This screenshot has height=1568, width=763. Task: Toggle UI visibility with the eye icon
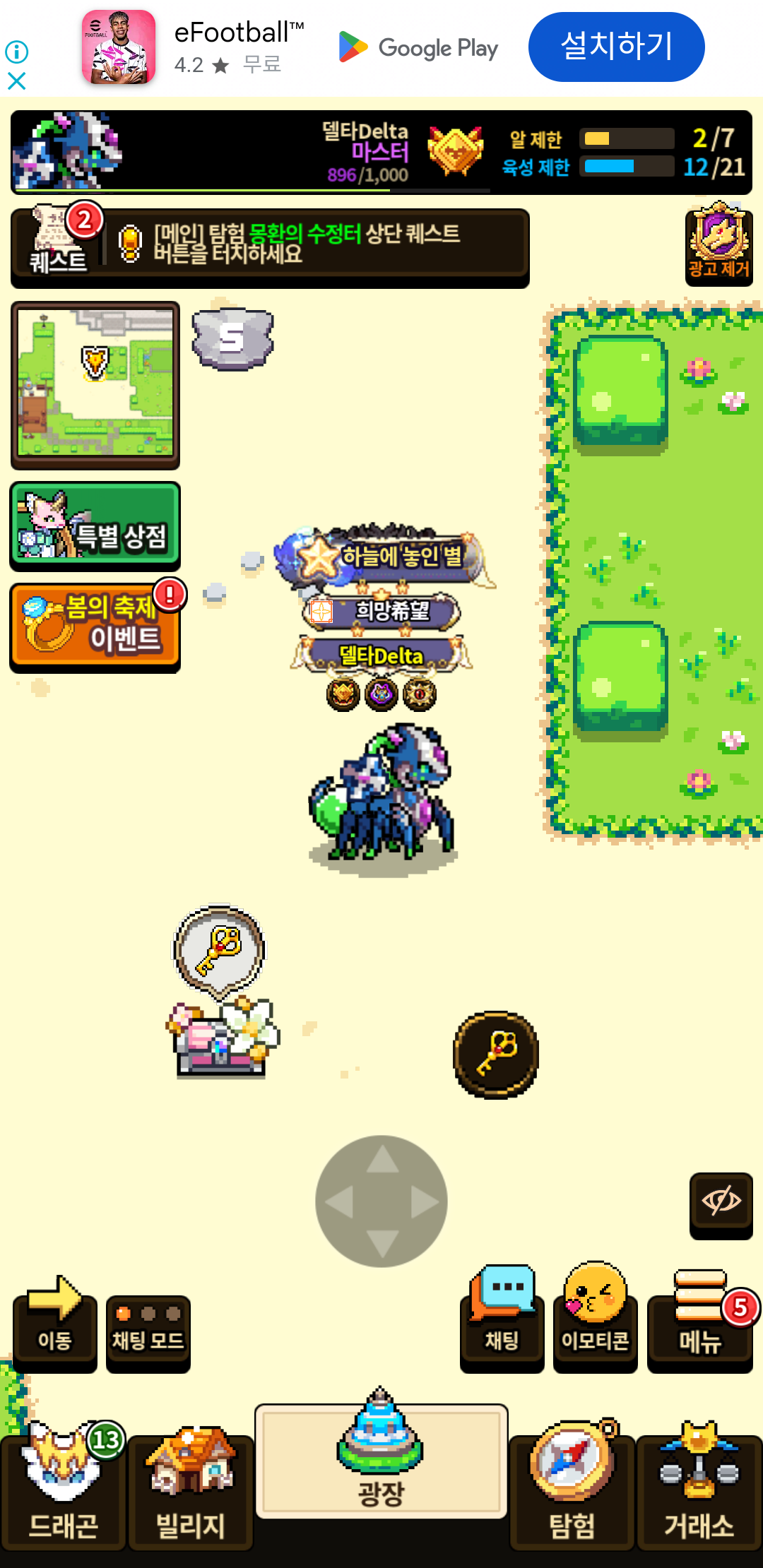point(721,1203)
